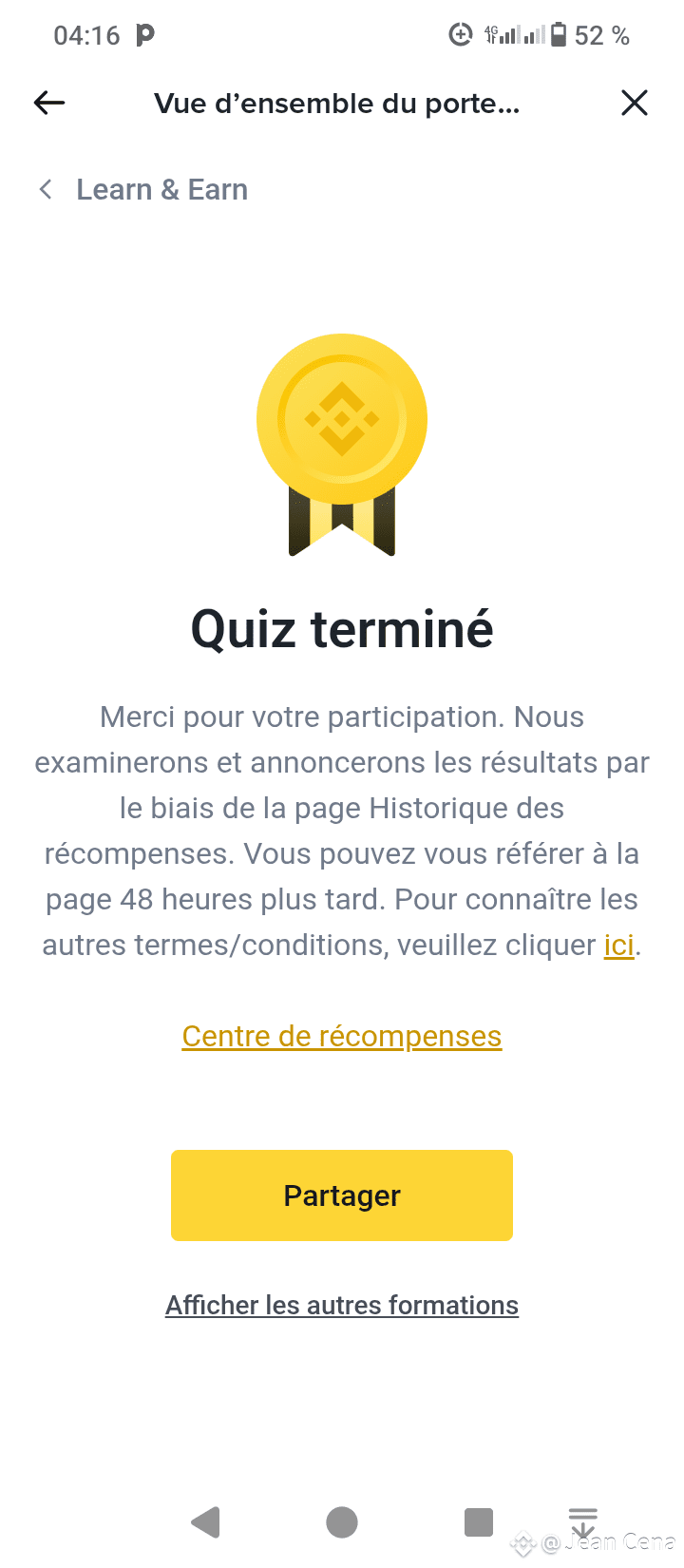Open Afficher les autres formations
684x1568 pixels.
342,1305
